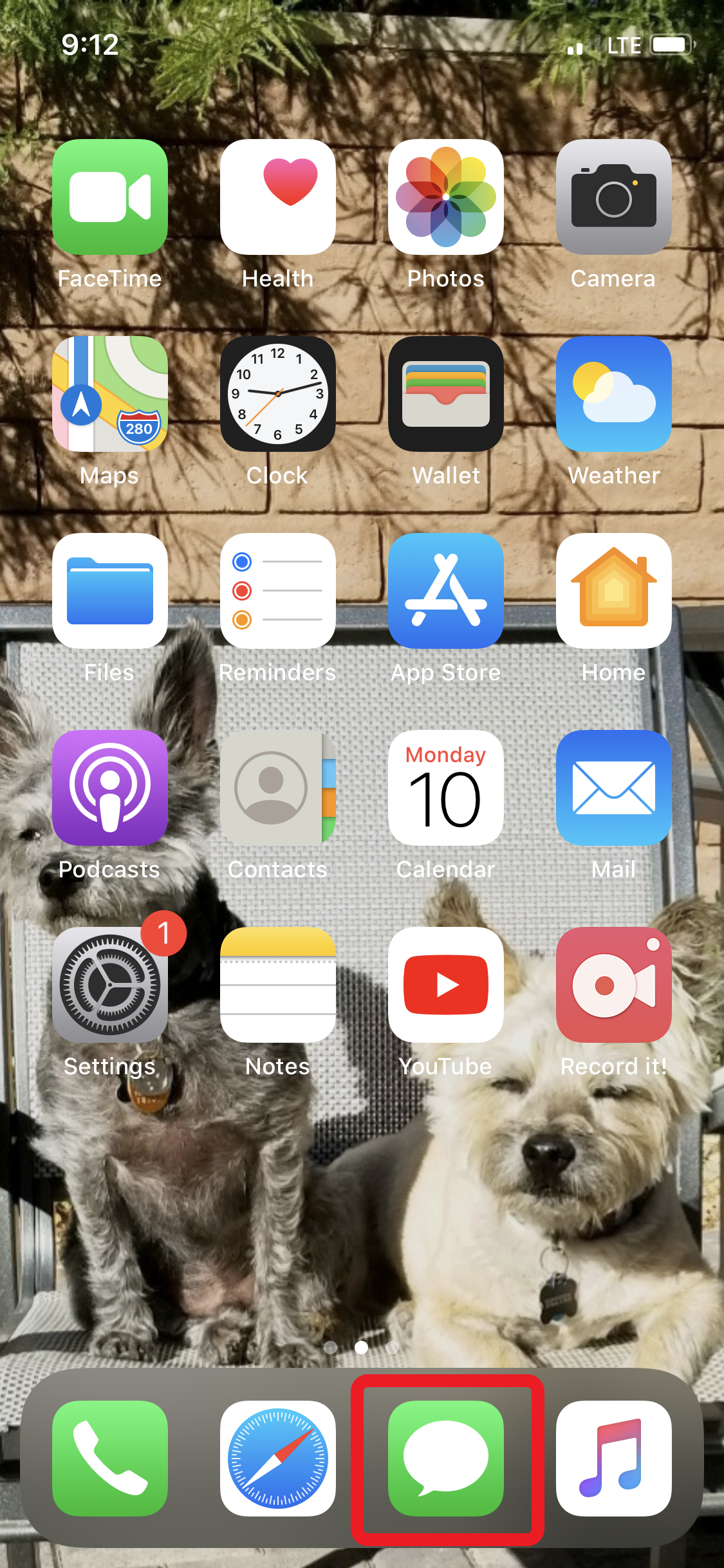724x1568 pixels.
Task: Open the Clock app
Action: click(278, 394)
